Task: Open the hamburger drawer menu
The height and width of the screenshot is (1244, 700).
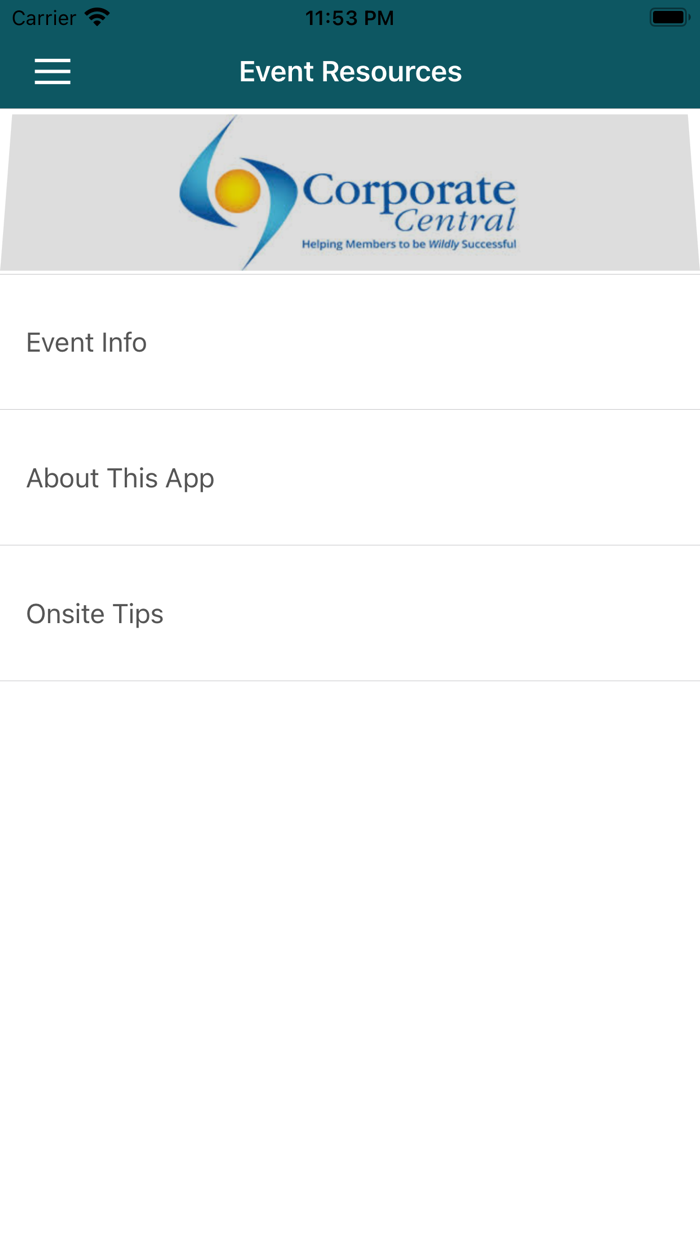Action: (52, 71)
